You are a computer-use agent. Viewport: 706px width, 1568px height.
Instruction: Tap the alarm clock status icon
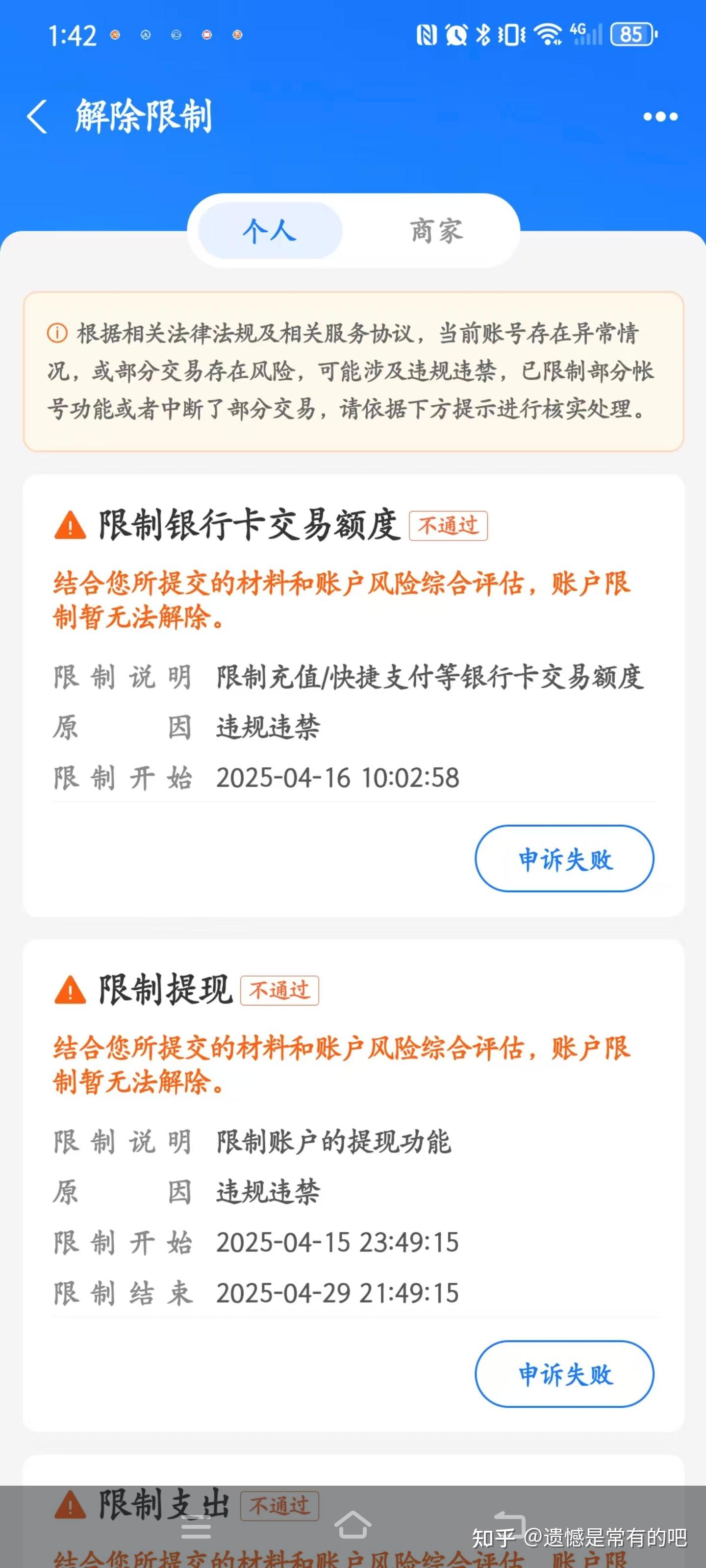point(457,35)
